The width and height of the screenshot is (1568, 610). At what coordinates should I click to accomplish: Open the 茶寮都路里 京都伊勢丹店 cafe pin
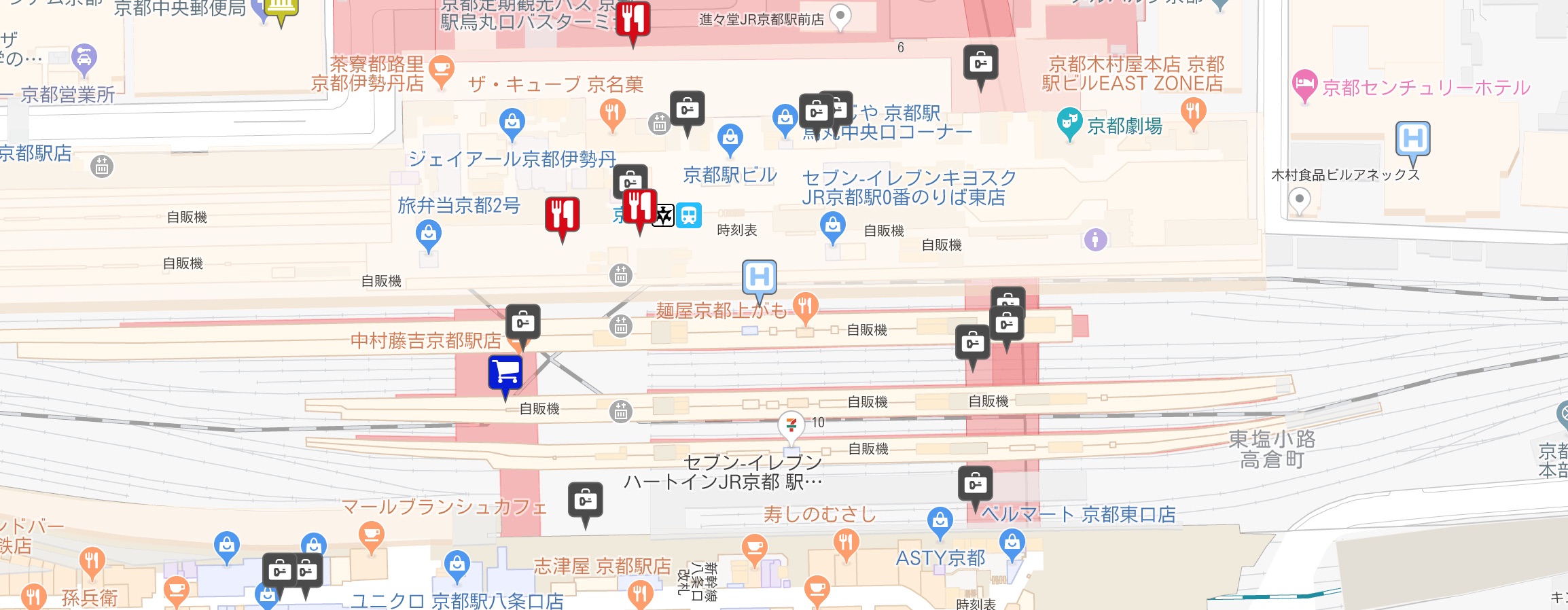coord(442,70)
